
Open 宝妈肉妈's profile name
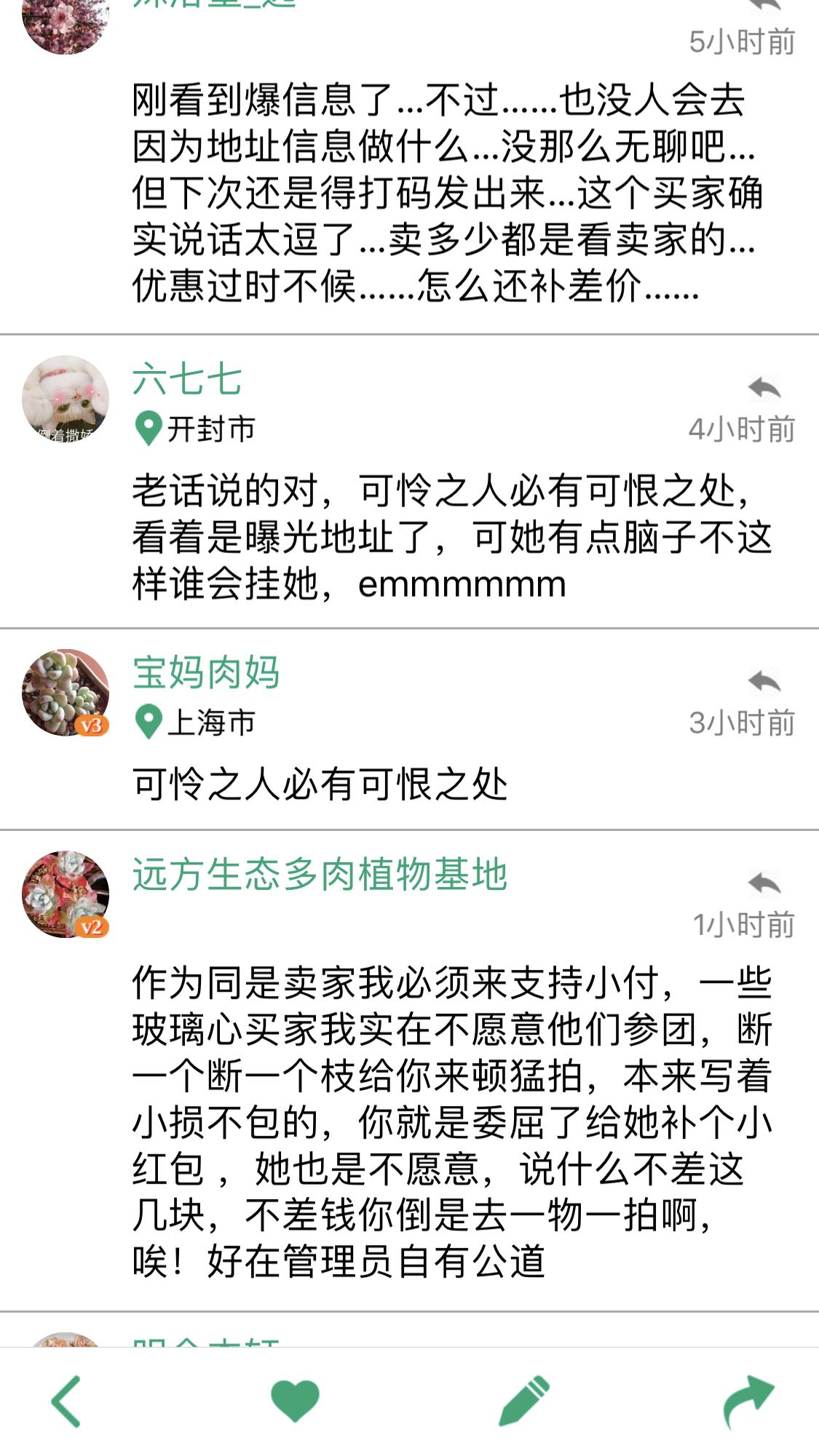coord(206,672)
